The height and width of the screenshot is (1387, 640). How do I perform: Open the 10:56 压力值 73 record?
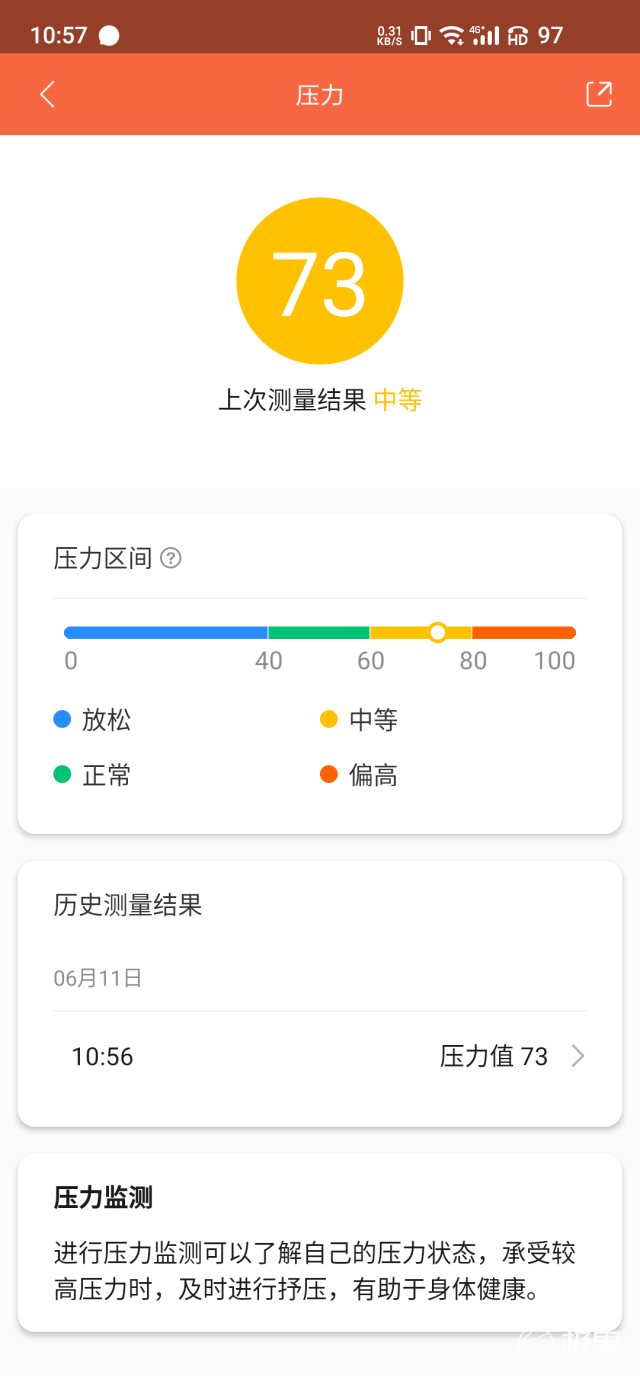(x=320, y=1056)
